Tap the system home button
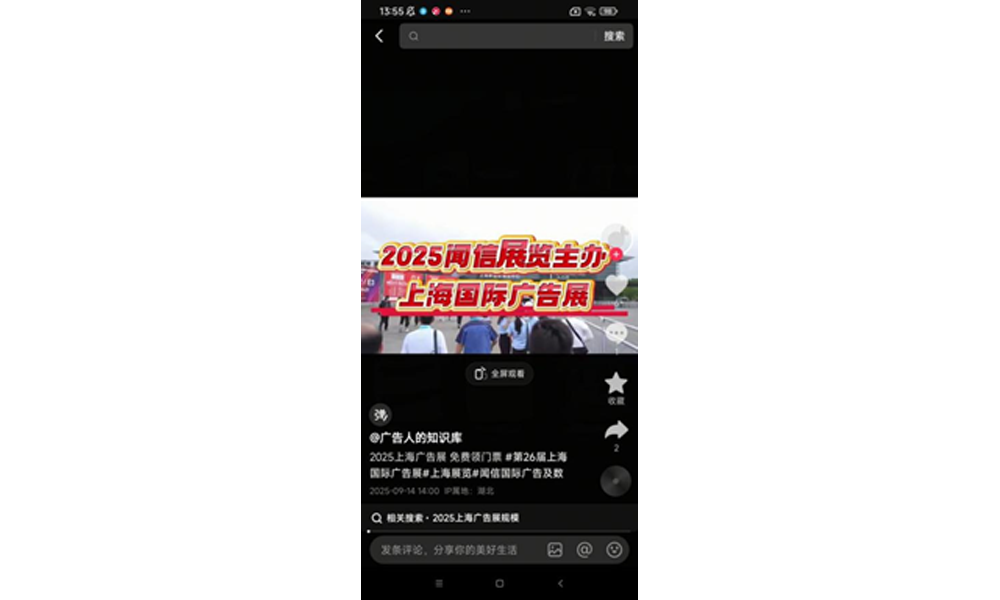Screen dimensions: 1000x600 pos(500,583)
